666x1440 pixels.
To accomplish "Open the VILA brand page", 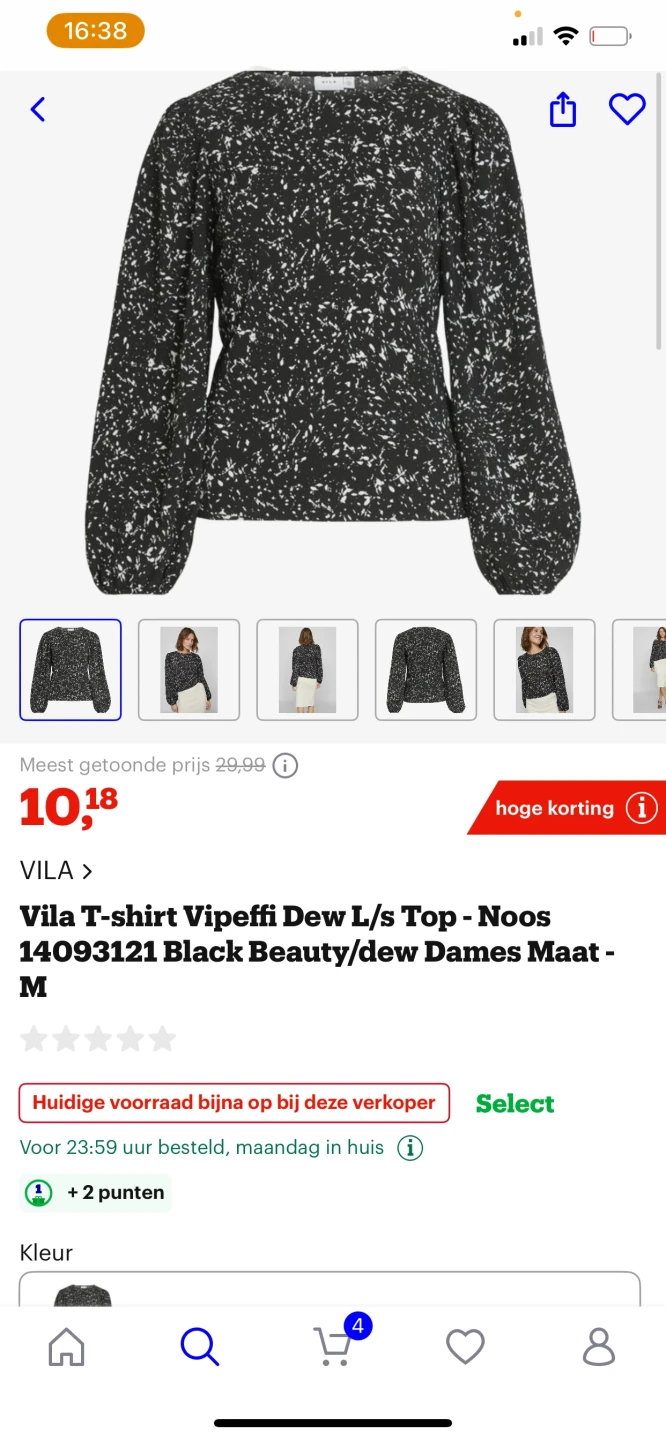I will [x=56, y=871].
